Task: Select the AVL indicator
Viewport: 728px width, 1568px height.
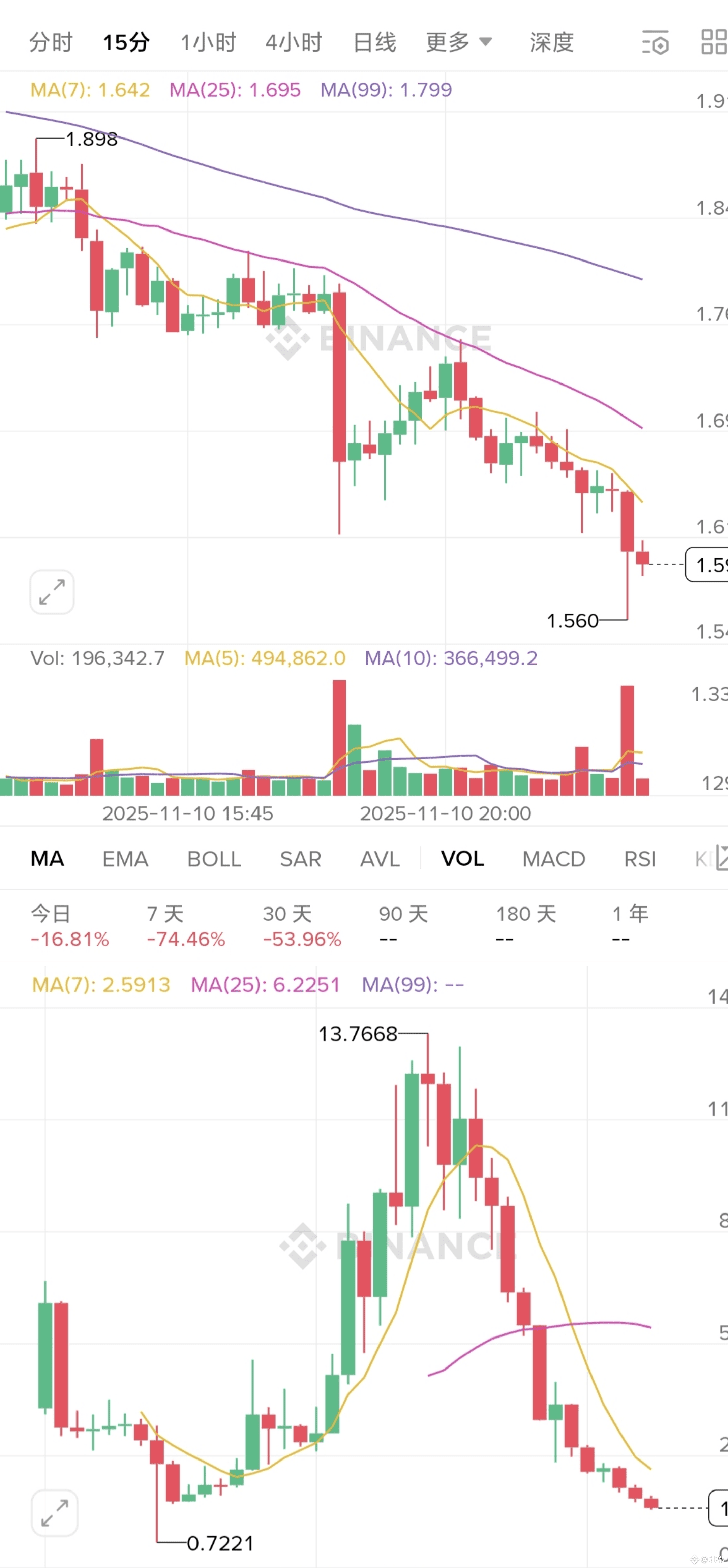Action: (380, 858)
